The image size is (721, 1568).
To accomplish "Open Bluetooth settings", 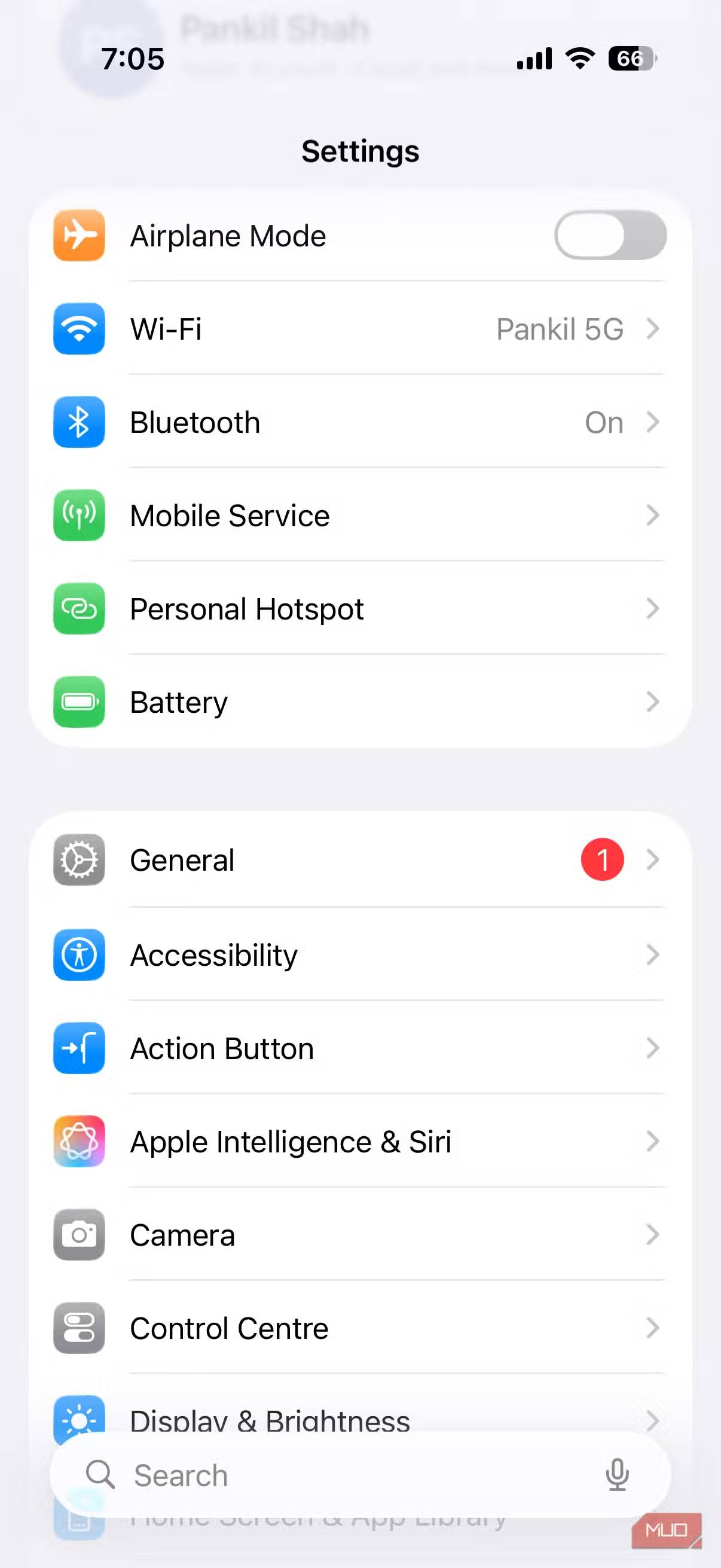I will pyautogui.click(x=359, y=422).
